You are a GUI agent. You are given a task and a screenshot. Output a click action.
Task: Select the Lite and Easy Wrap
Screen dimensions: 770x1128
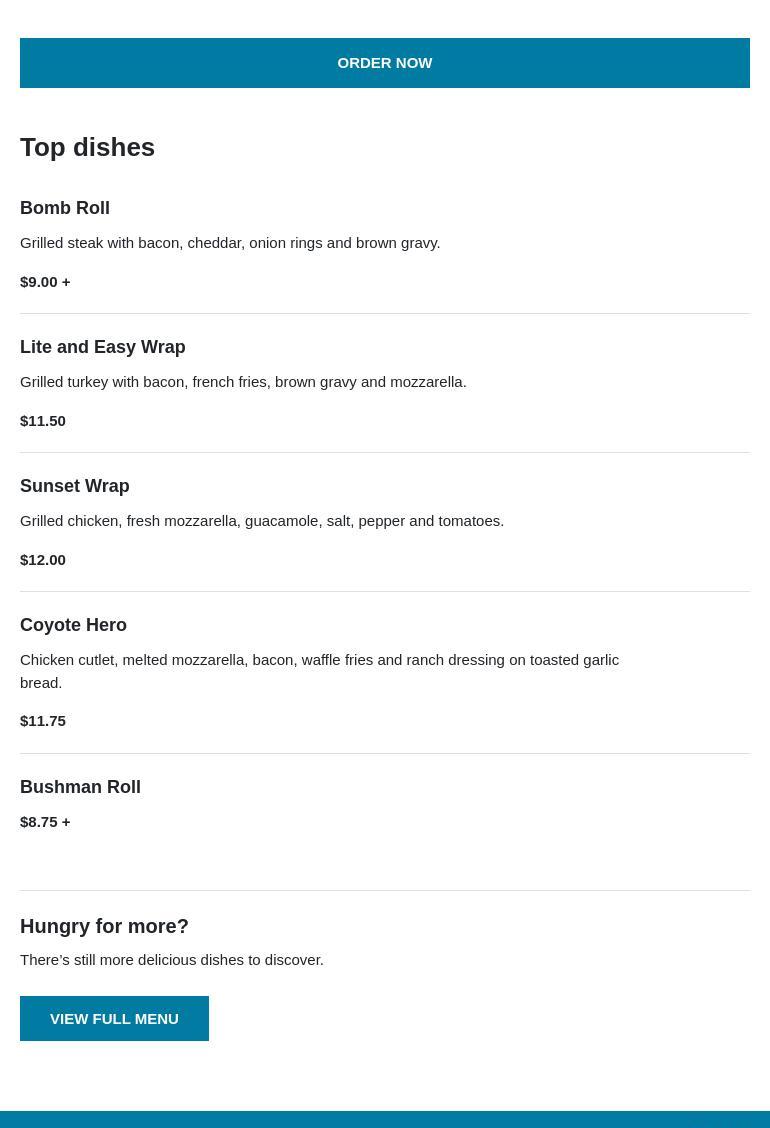pos(102,347)
